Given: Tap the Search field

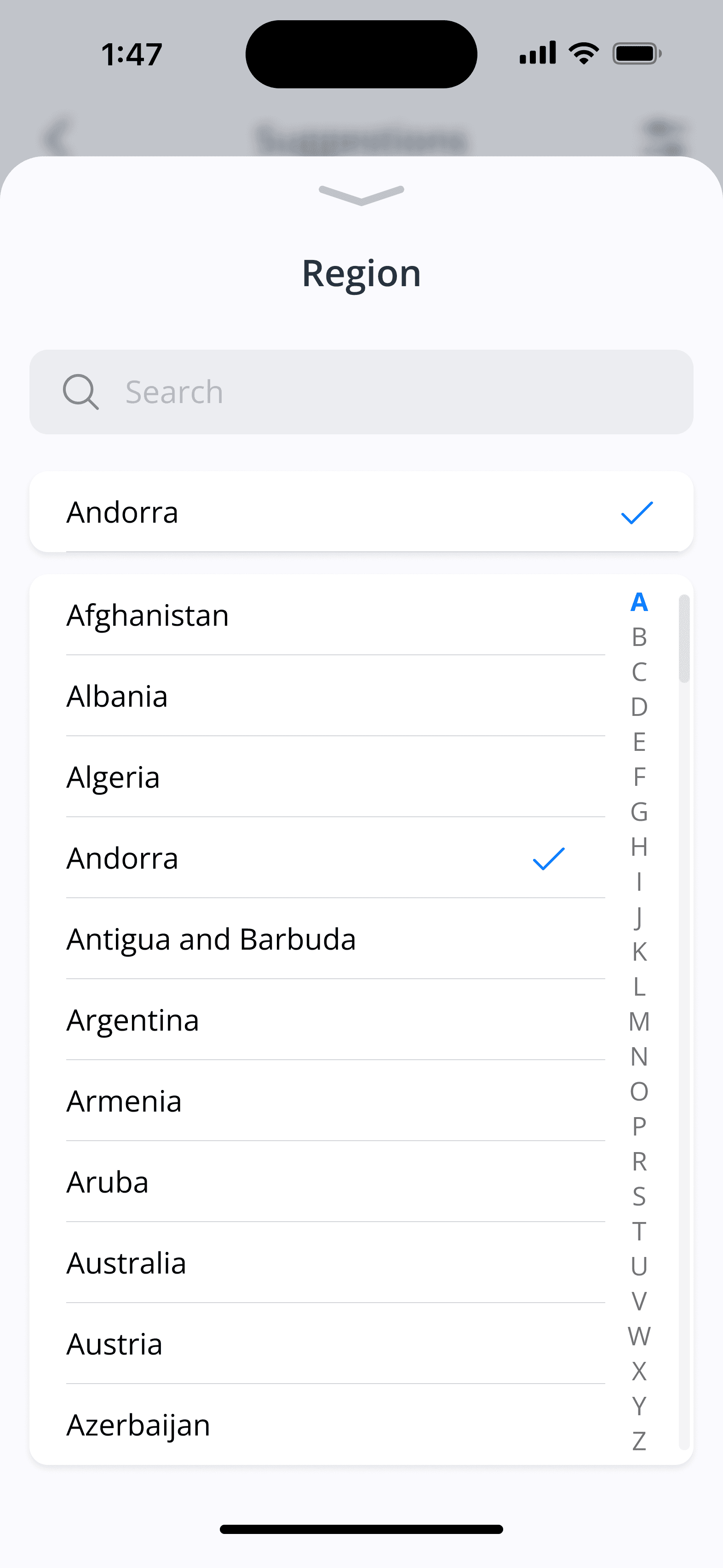Looking at the screenshot, I should tap(361, 392).
